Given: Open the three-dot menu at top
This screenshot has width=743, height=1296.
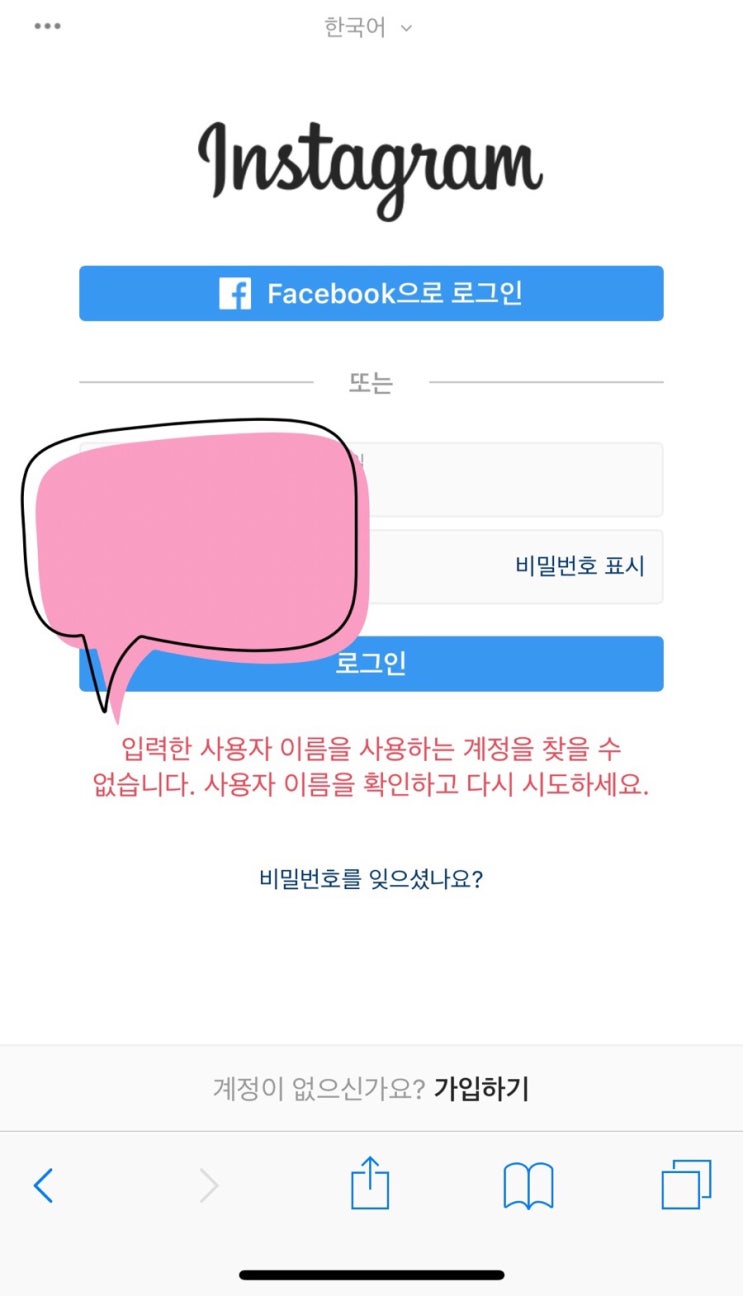Looking at the screenshot, I should pos(47,27).
